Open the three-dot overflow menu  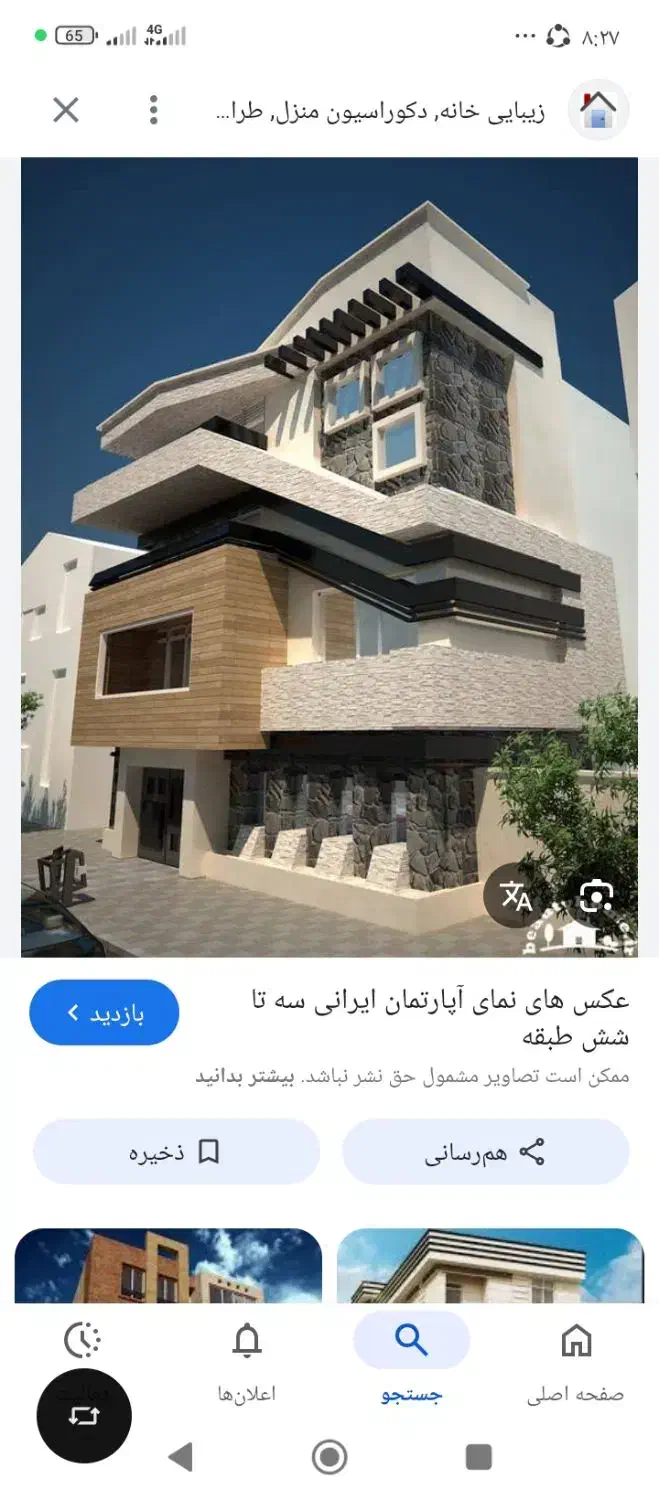tap(153, 110)
